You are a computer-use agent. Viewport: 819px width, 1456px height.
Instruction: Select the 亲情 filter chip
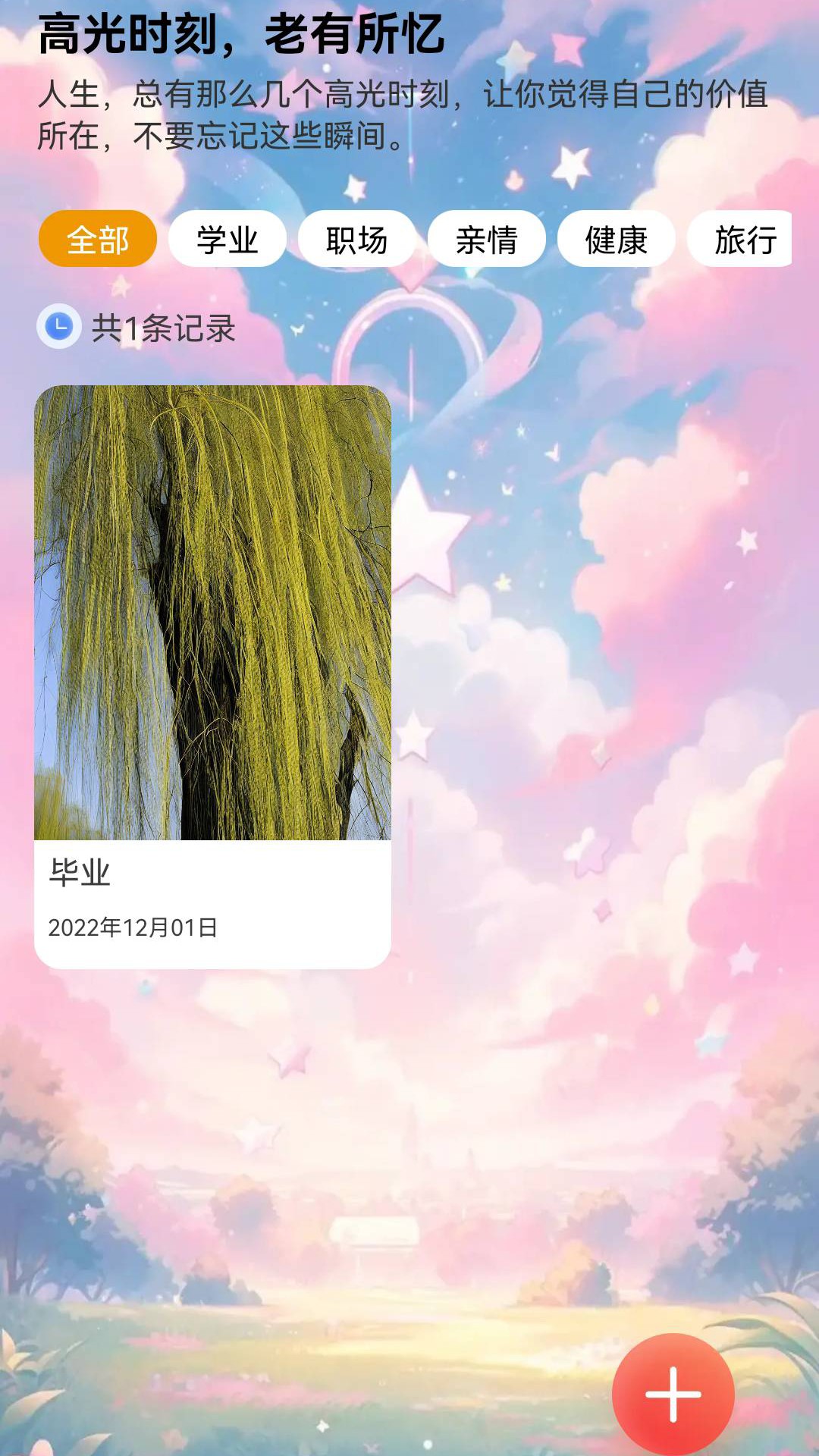click(488, 240)
